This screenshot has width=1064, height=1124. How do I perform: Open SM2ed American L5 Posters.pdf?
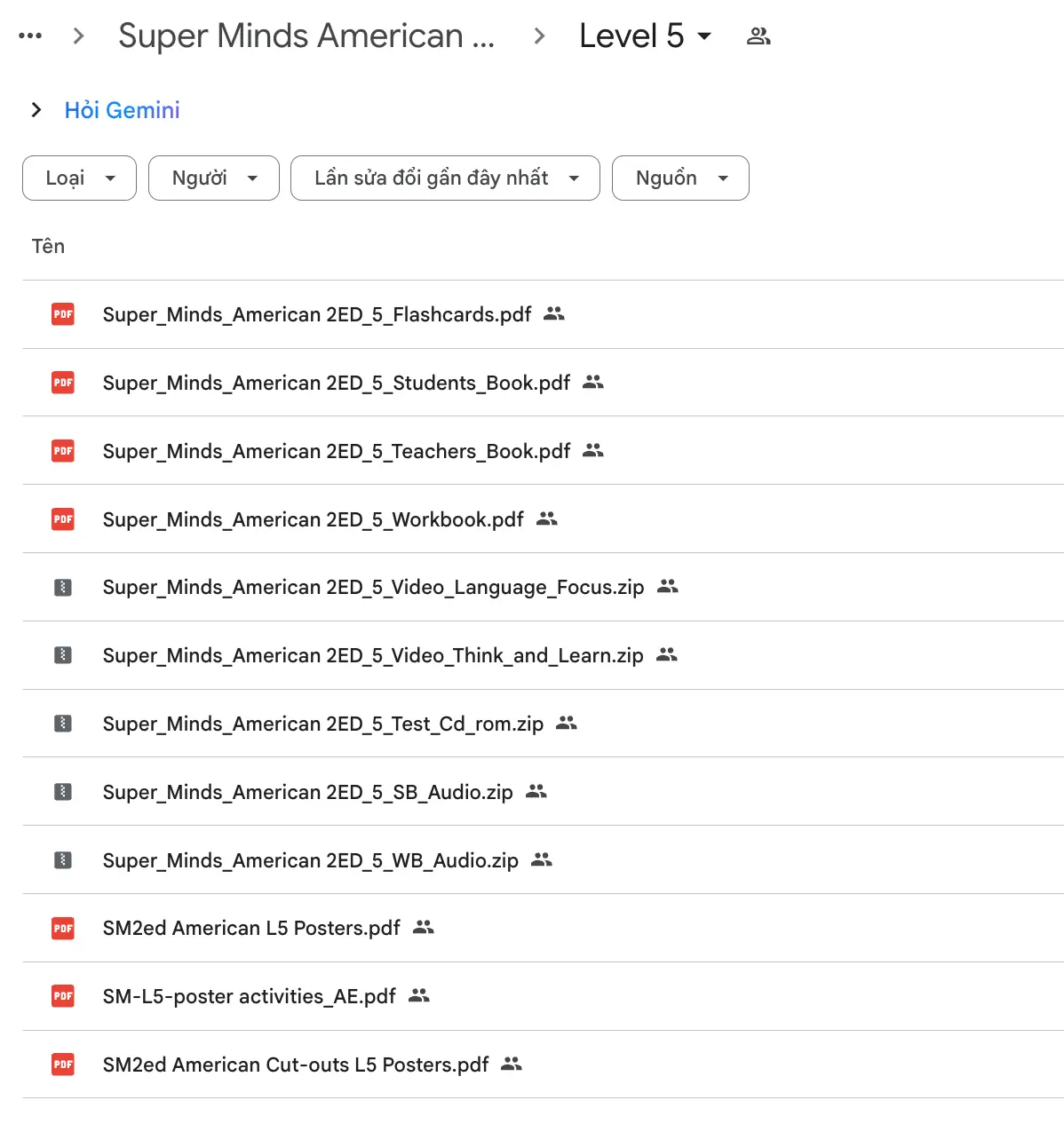[x=251, y=929]
